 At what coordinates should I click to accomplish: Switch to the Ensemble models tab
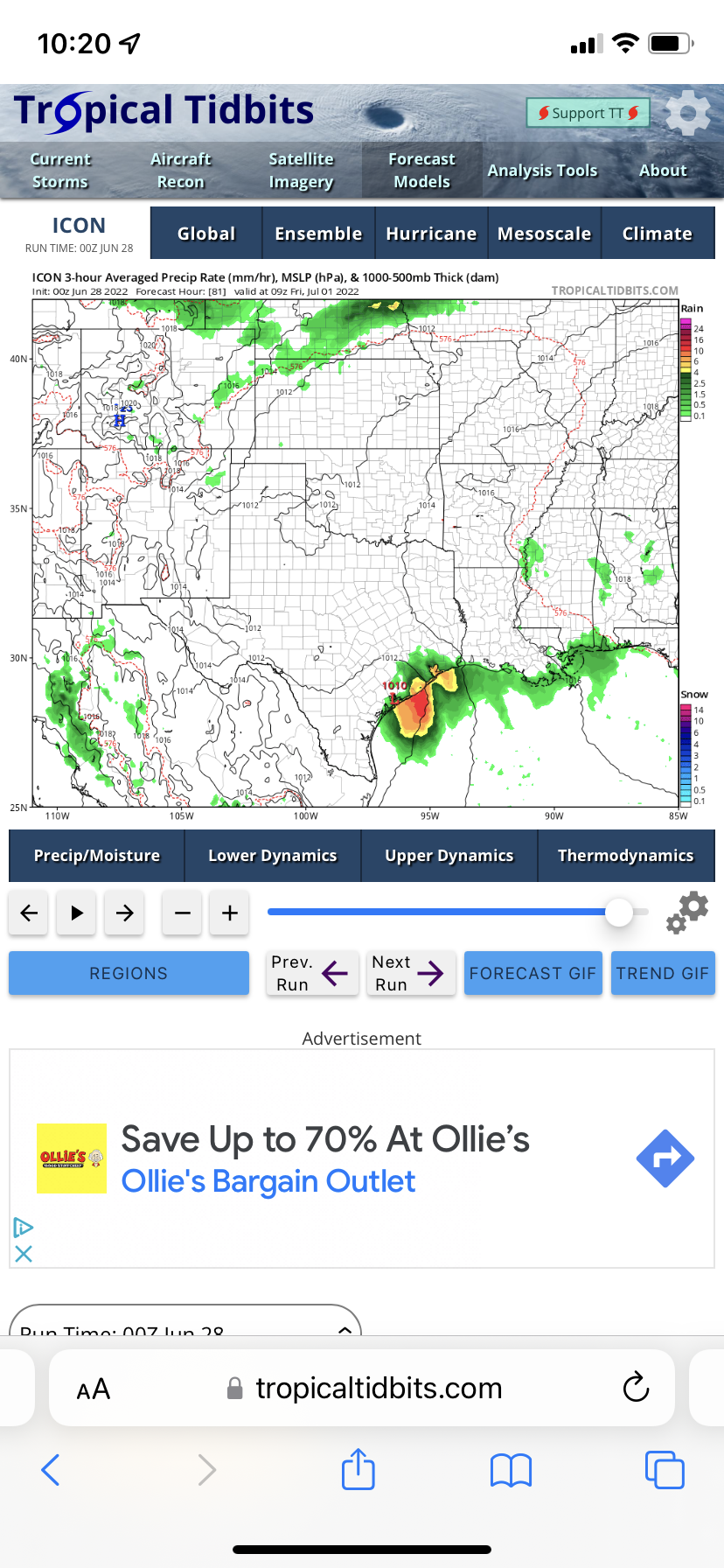tap(318, 234)
